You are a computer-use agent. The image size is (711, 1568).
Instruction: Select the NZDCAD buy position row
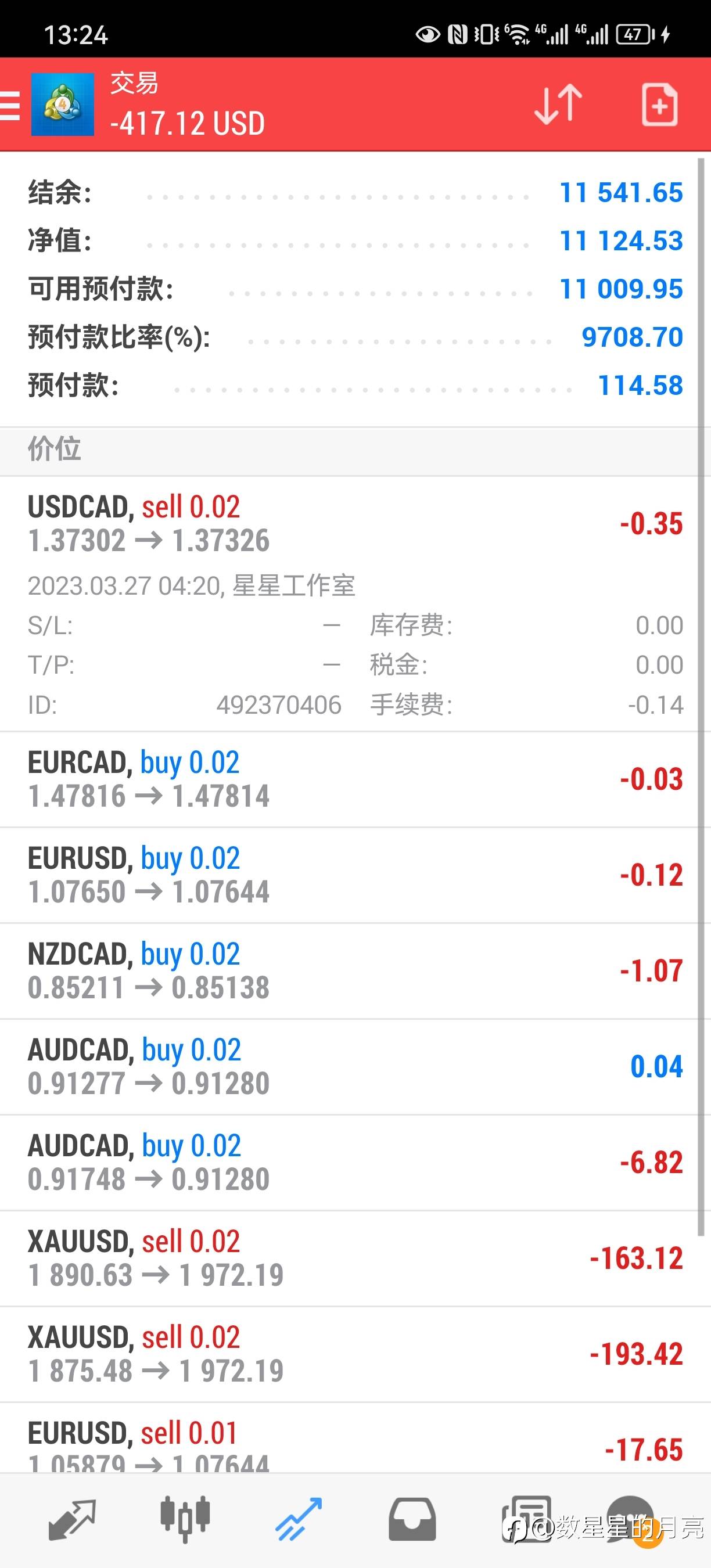pyautogui.click(x=353, y=970)
